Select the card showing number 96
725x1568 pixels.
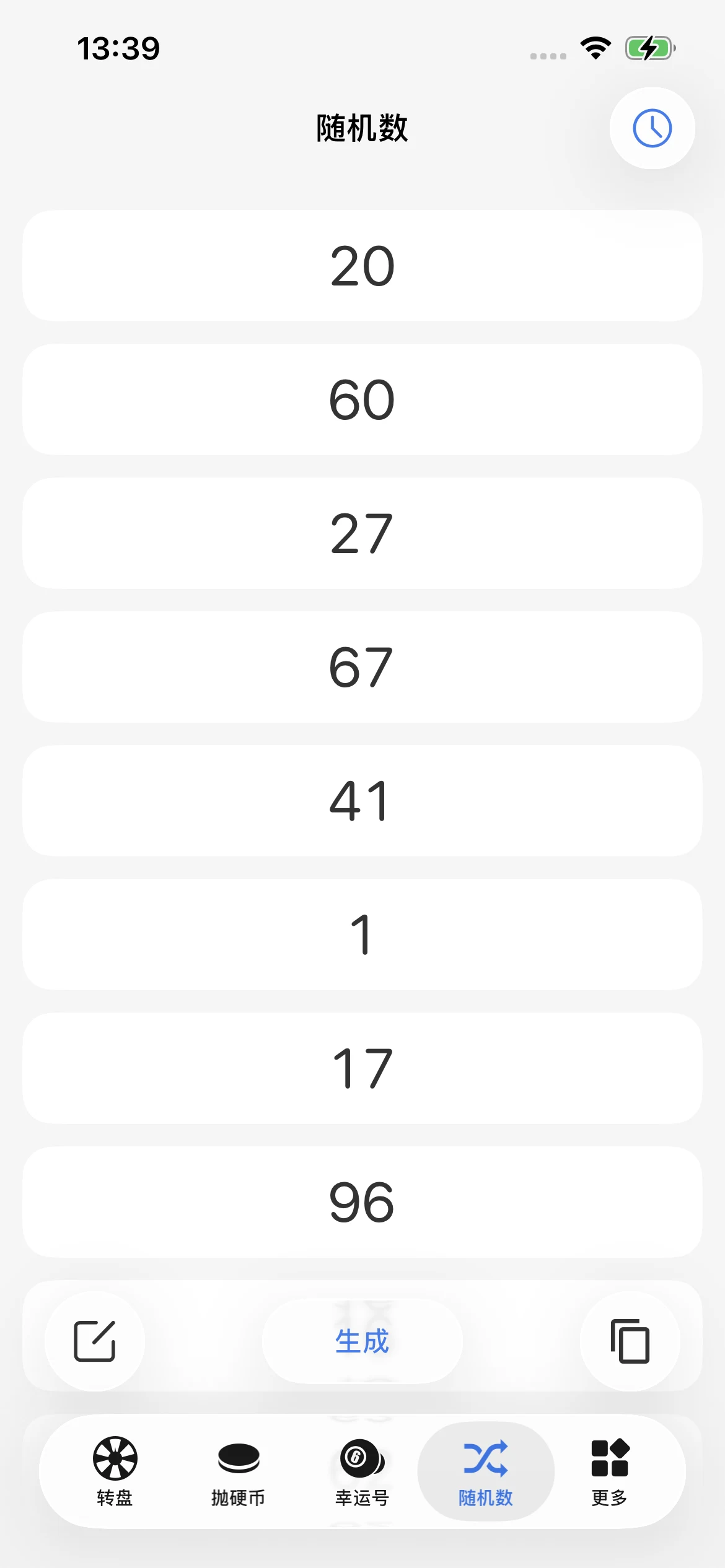[362, 1202]
